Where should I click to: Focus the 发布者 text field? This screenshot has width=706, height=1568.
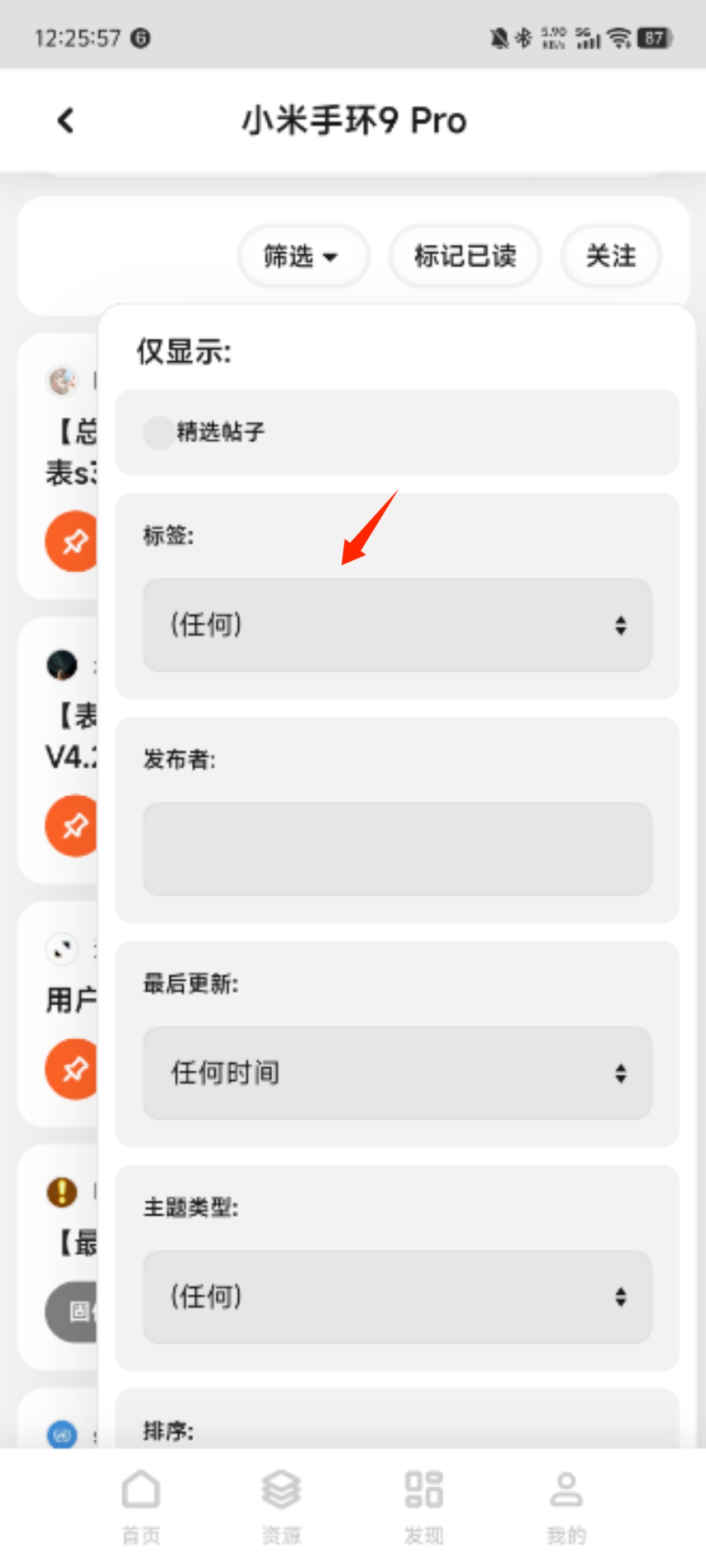(397, 848)
